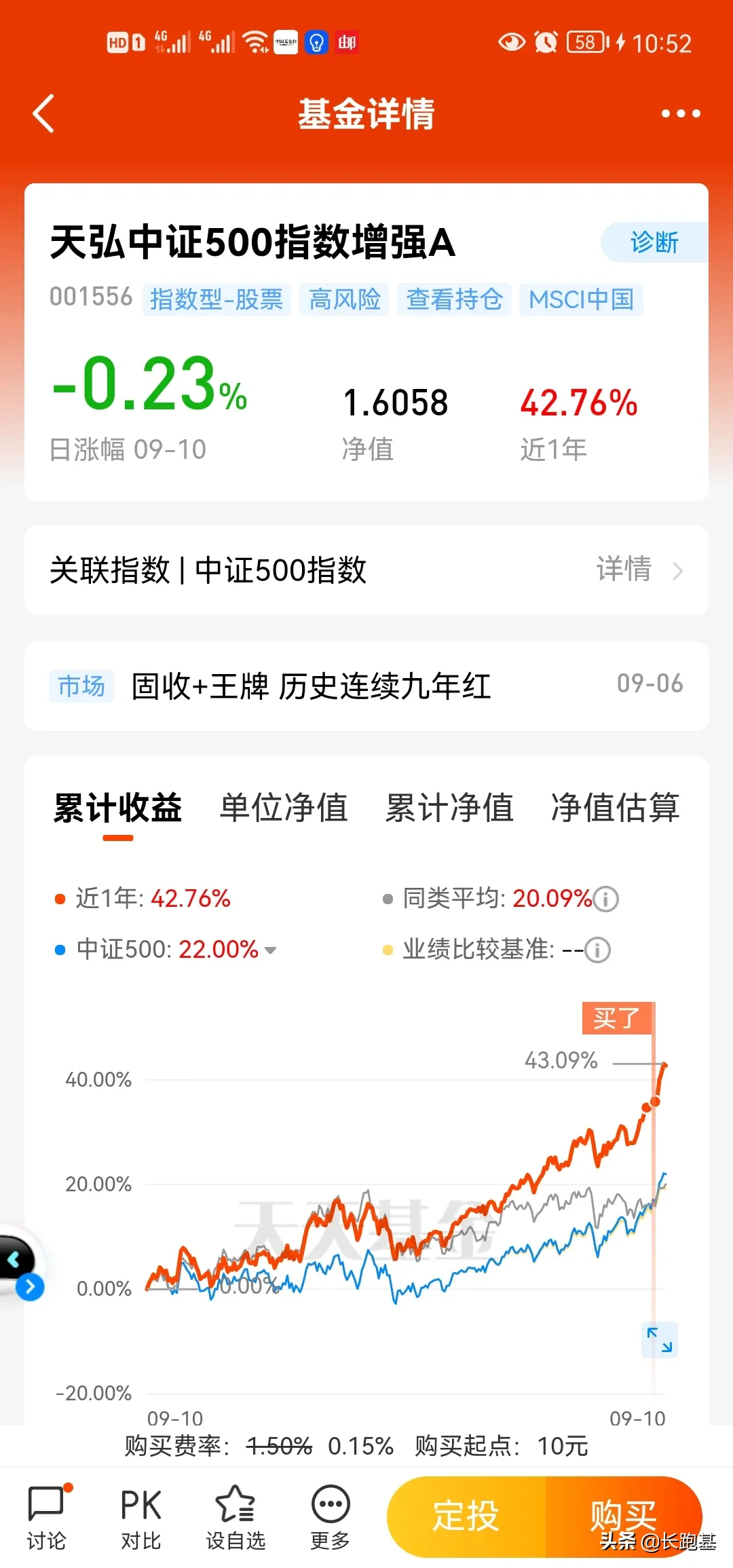Viewport: 733px width, 1568px height.
Task: Show info about 同类平均
Action: coord(606,899)
